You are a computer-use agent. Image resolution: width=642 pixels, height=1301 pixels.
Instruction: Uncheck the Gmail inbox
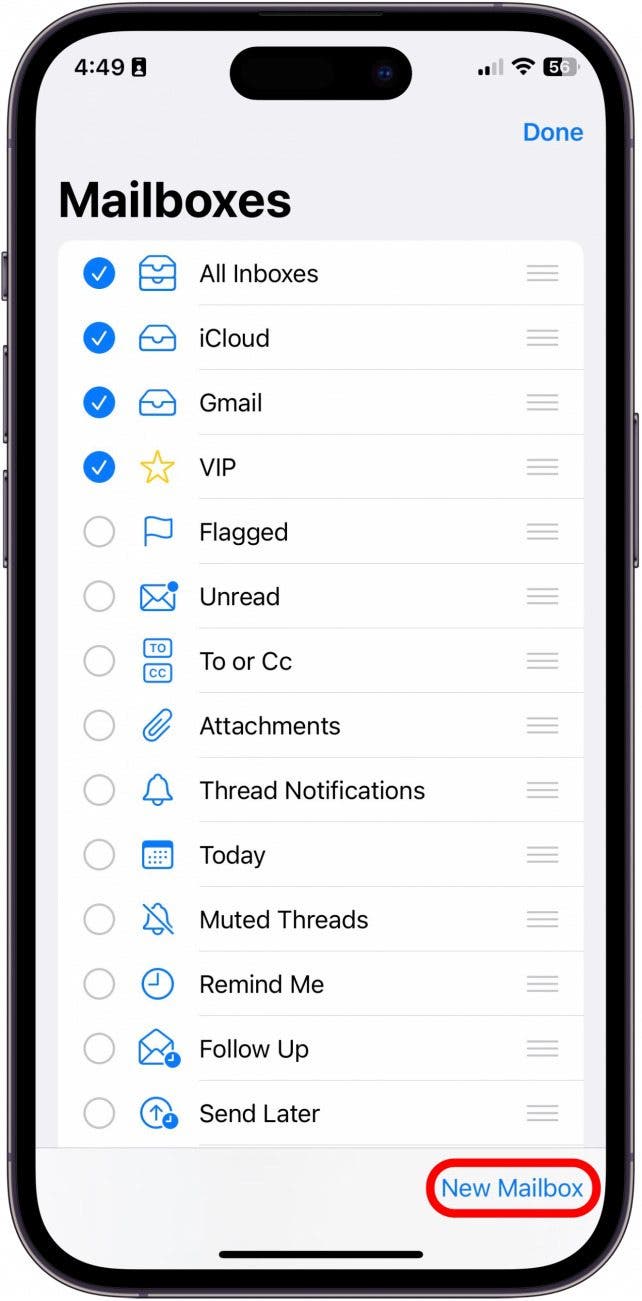[x=99, y=403]
